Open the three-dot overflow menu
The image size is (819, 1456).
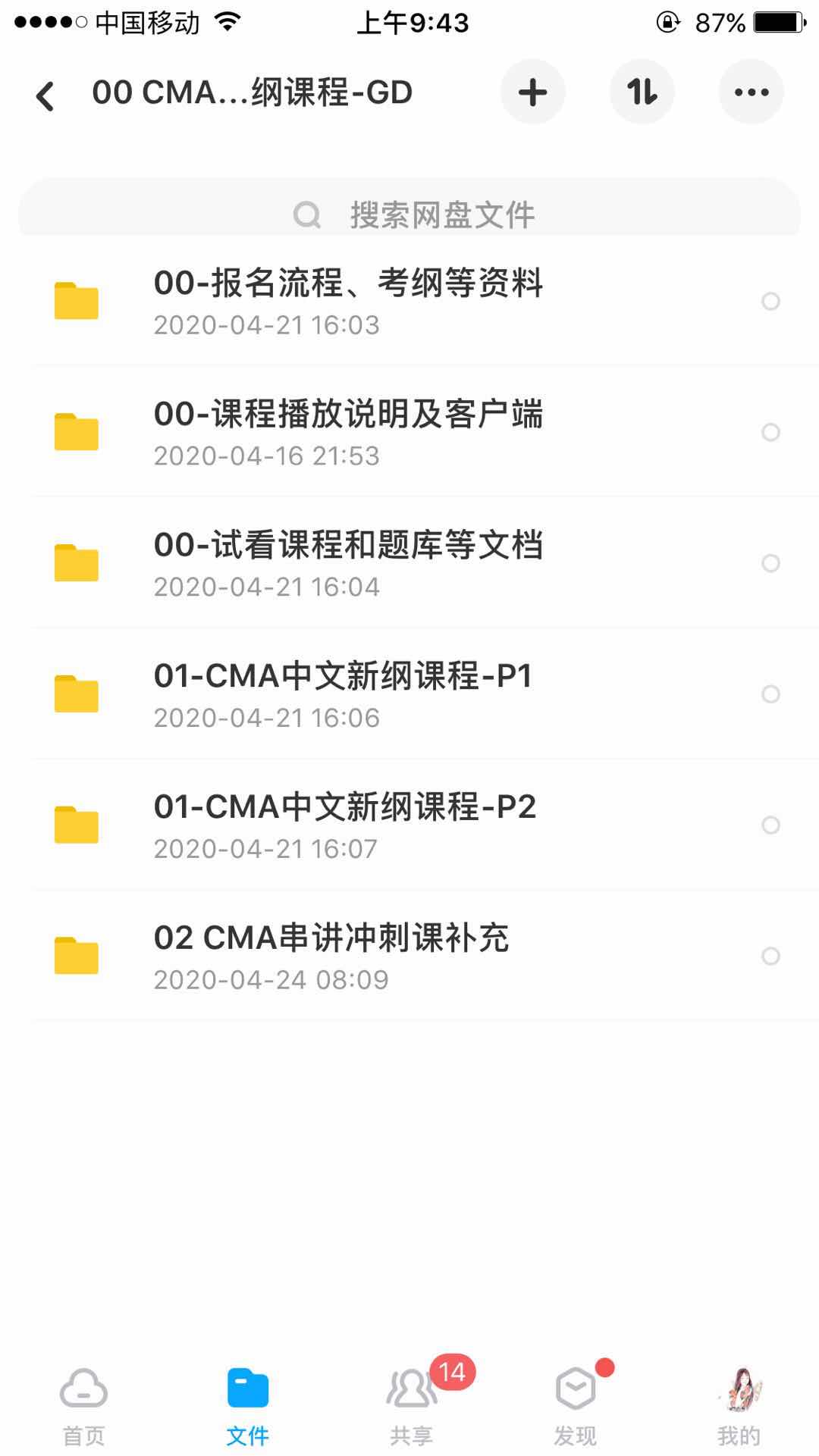[x=751, y=92]
